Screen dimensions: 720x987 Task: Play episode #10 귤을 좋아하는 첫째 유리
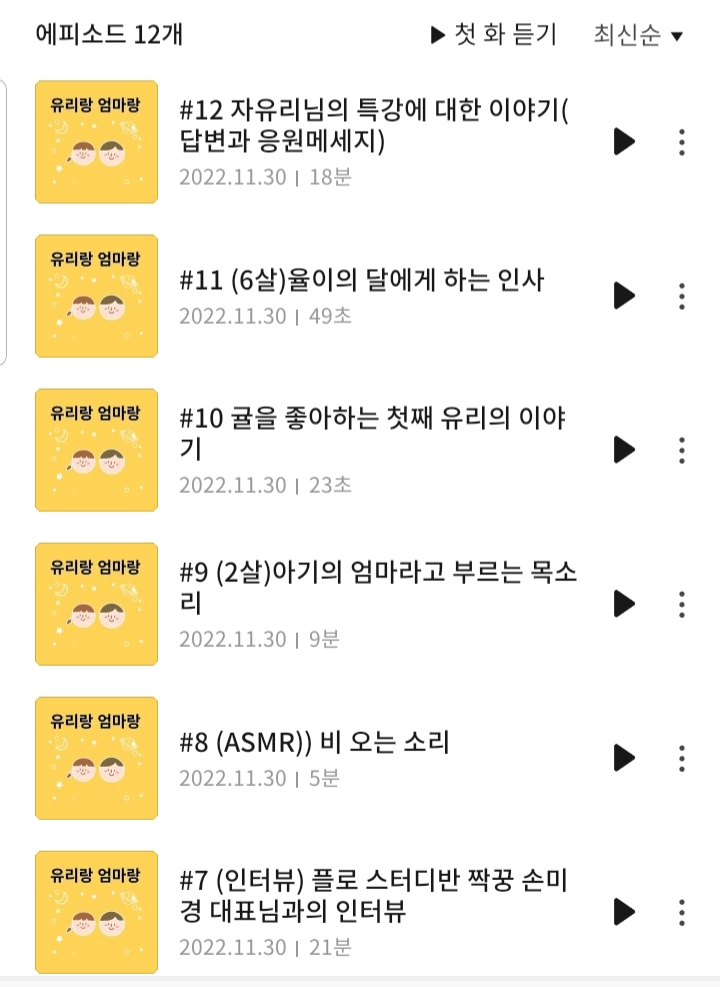point(624,450)
